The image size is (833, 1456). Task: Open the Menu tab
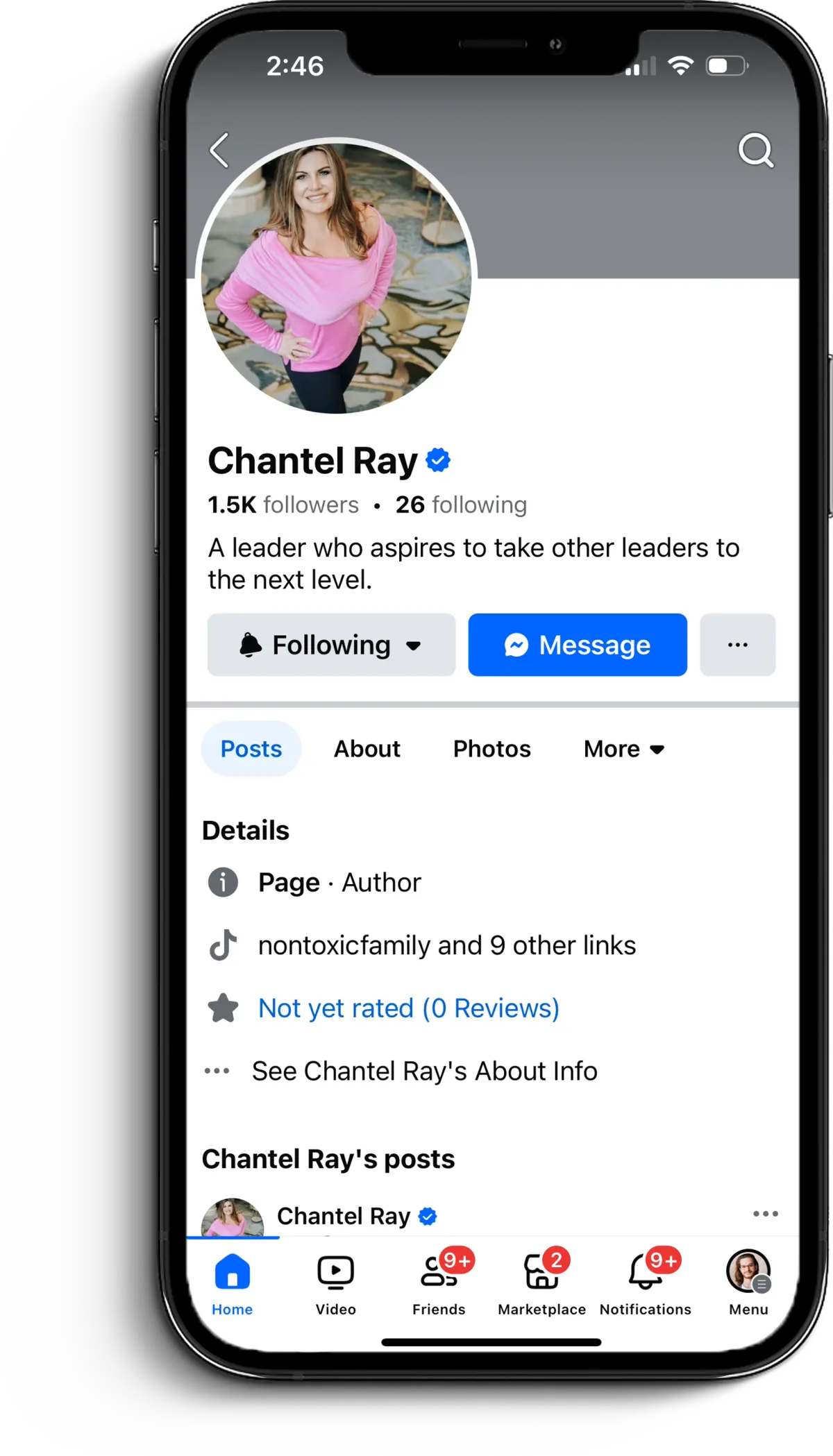(748, 1285)
